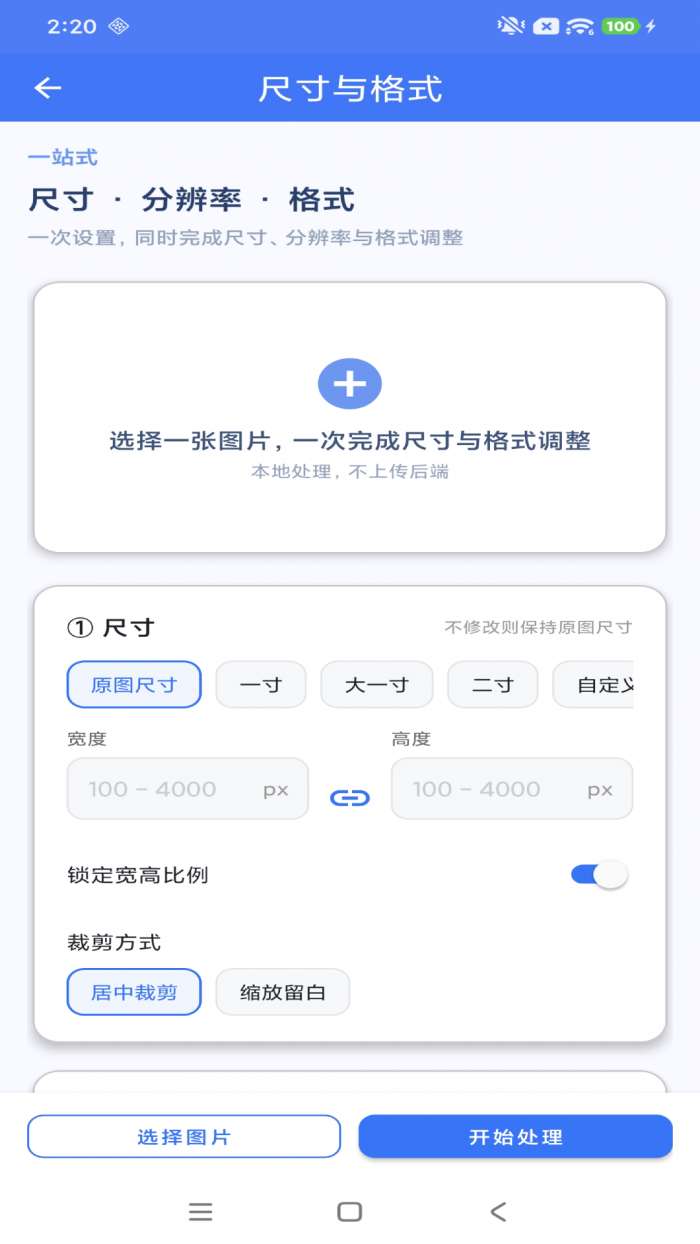Go to the home screen
The height and width of the screenshot is (1244, 700).
(350, 1212)
